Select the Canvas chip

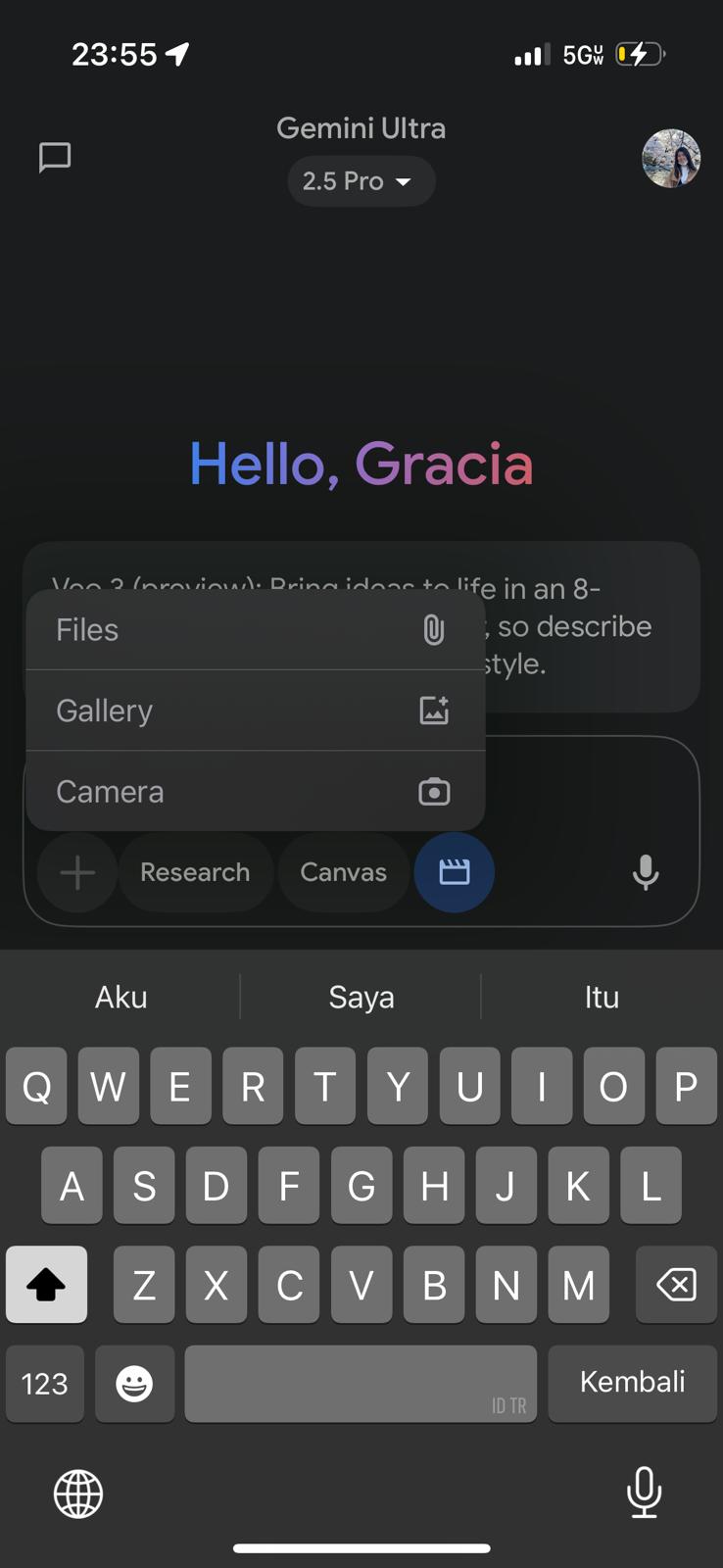pyautogui.click(x=343, y=872)
